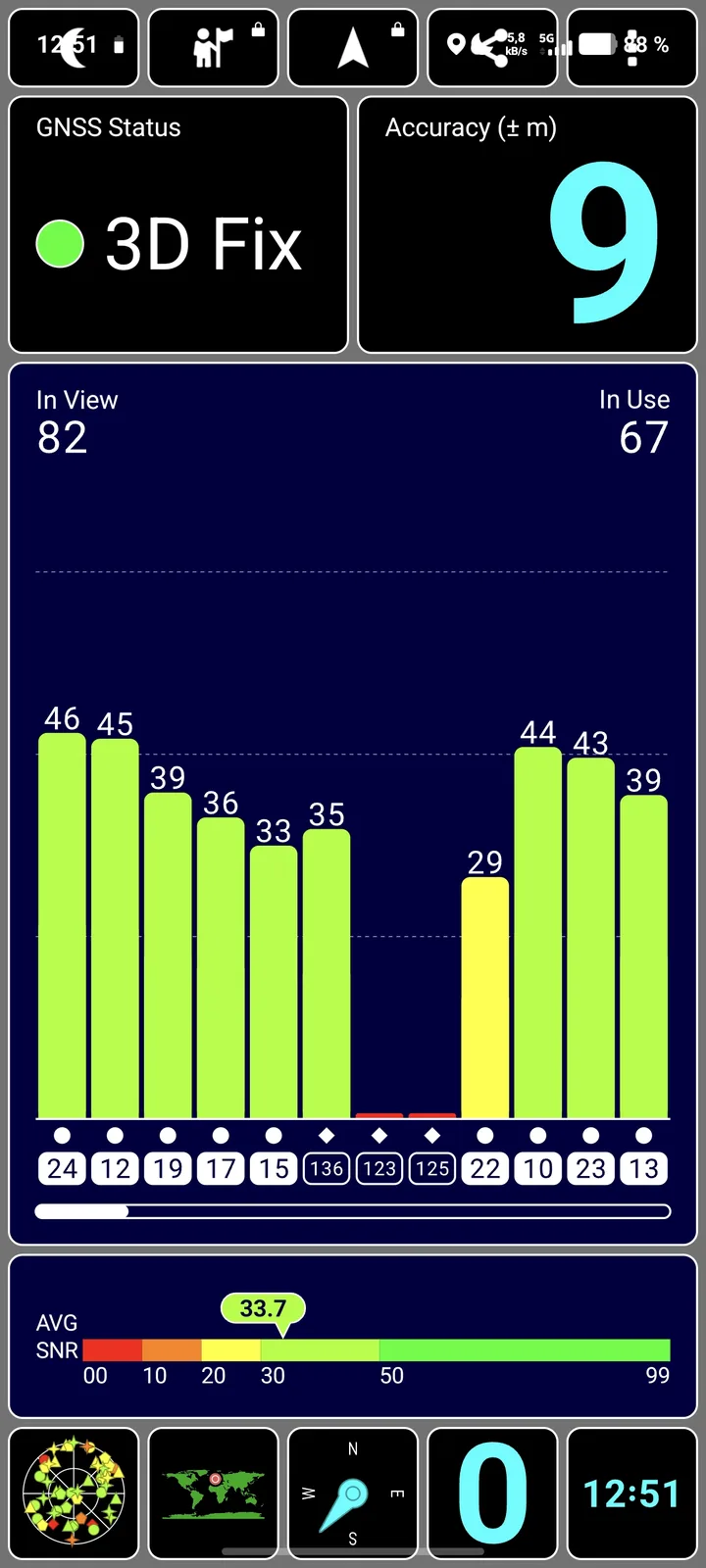Tap the AVG SNR panel
The width and height of the screenshot is (706, 1568).
353,1337
